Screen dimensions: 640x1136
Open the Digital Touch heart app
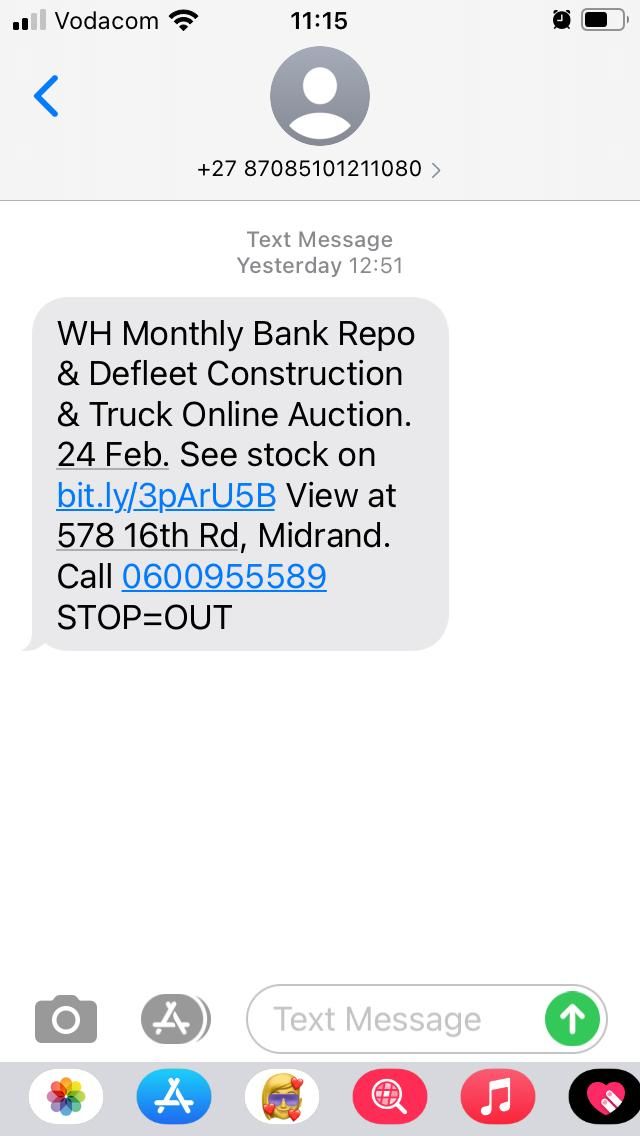(x=604, y=1096)
